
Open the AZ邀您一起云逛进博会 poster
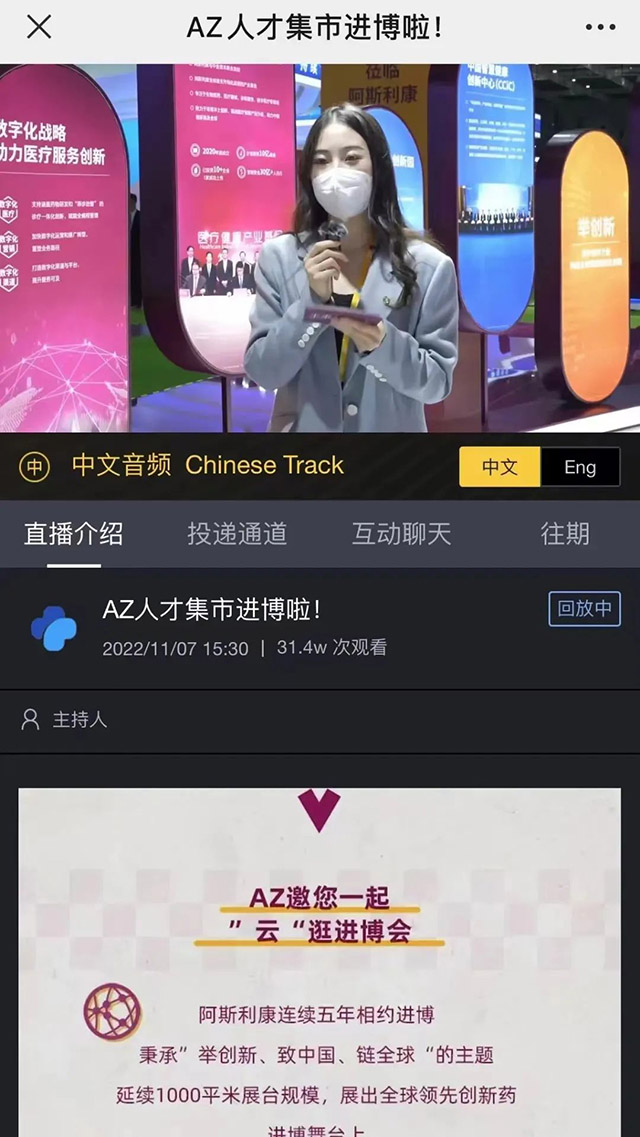coord(319,960)
